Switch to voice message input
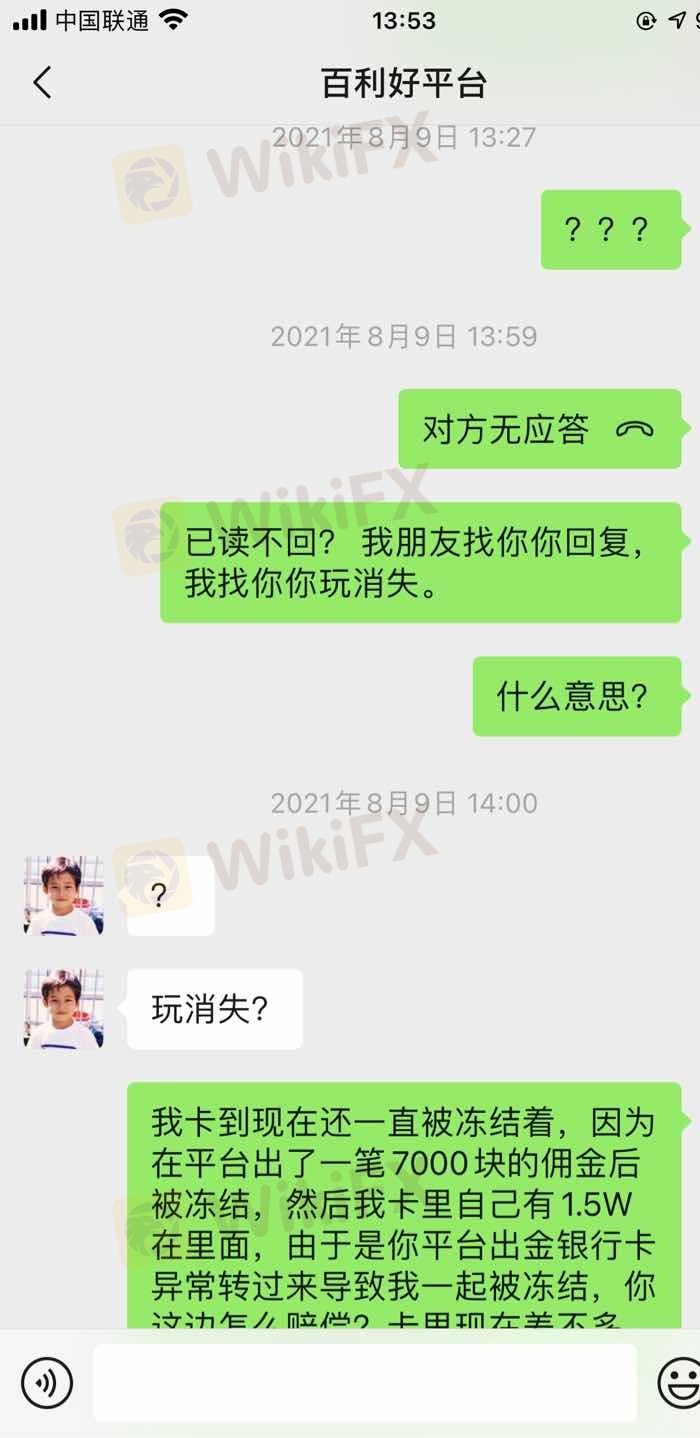Screen dimensions: 700x1438 (46, 1383)
